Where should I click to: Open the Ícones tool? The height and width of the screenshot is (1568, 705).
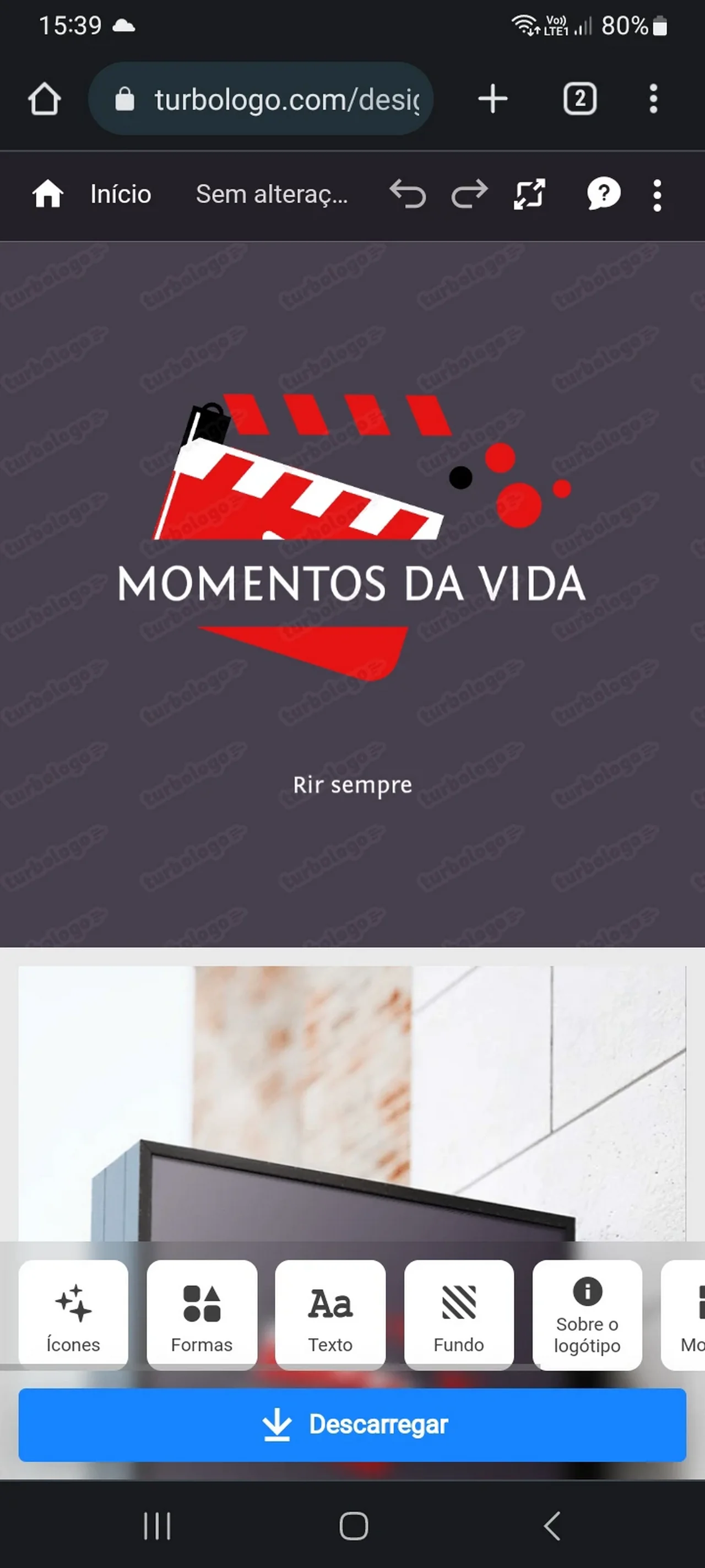point(73,1315)
